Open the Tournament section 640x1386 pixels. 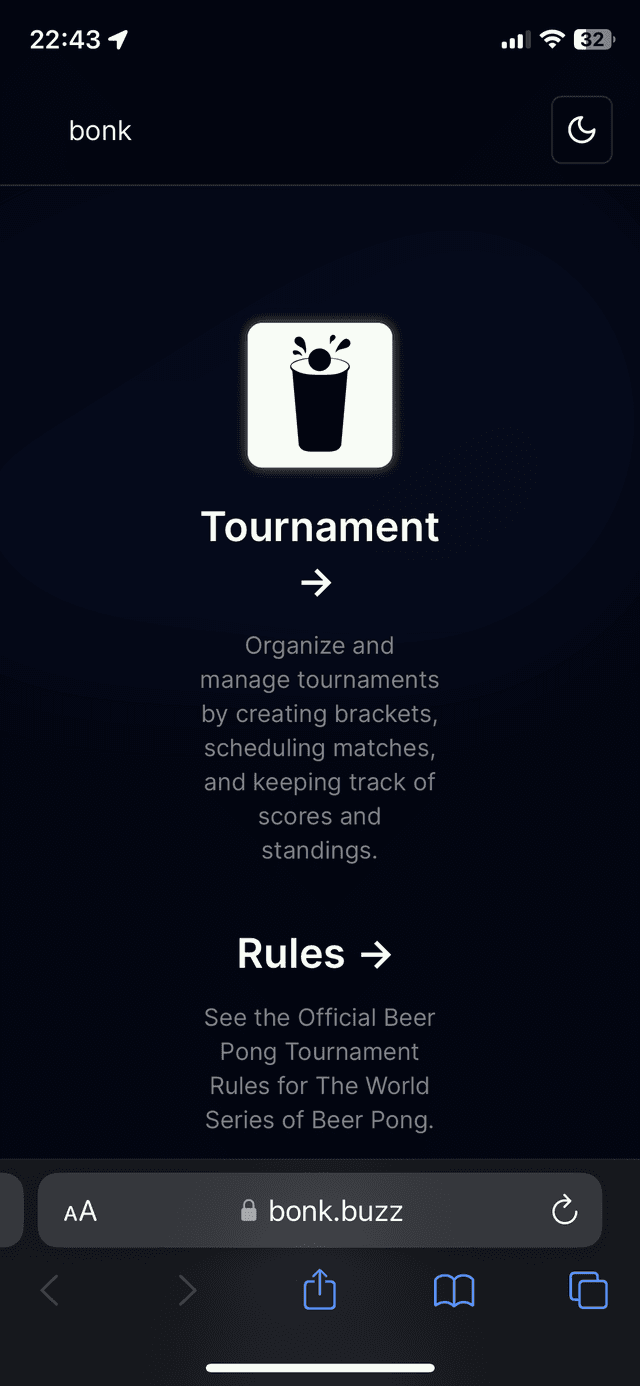(x=319, y=528)
